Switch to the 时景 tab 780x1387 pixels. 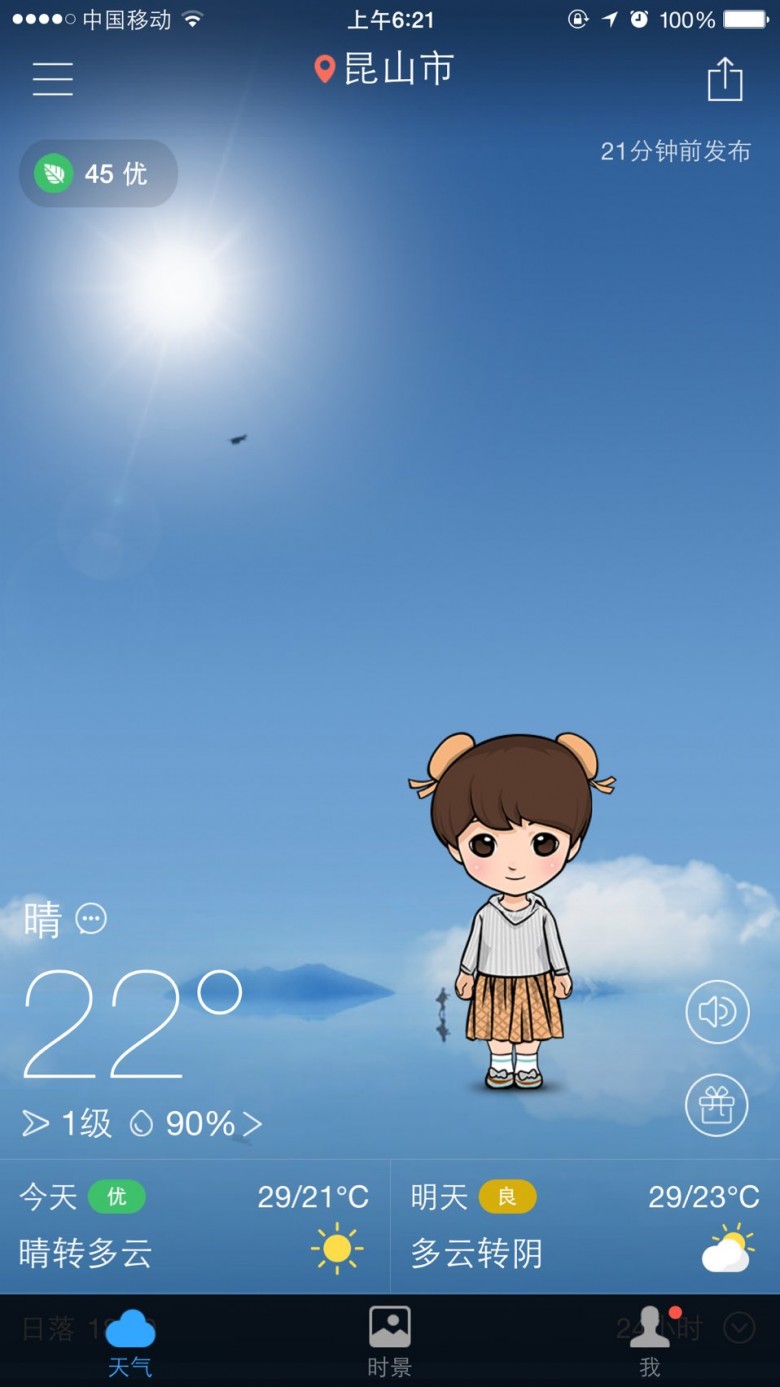pyautogui.click(x=390, y=1342)
